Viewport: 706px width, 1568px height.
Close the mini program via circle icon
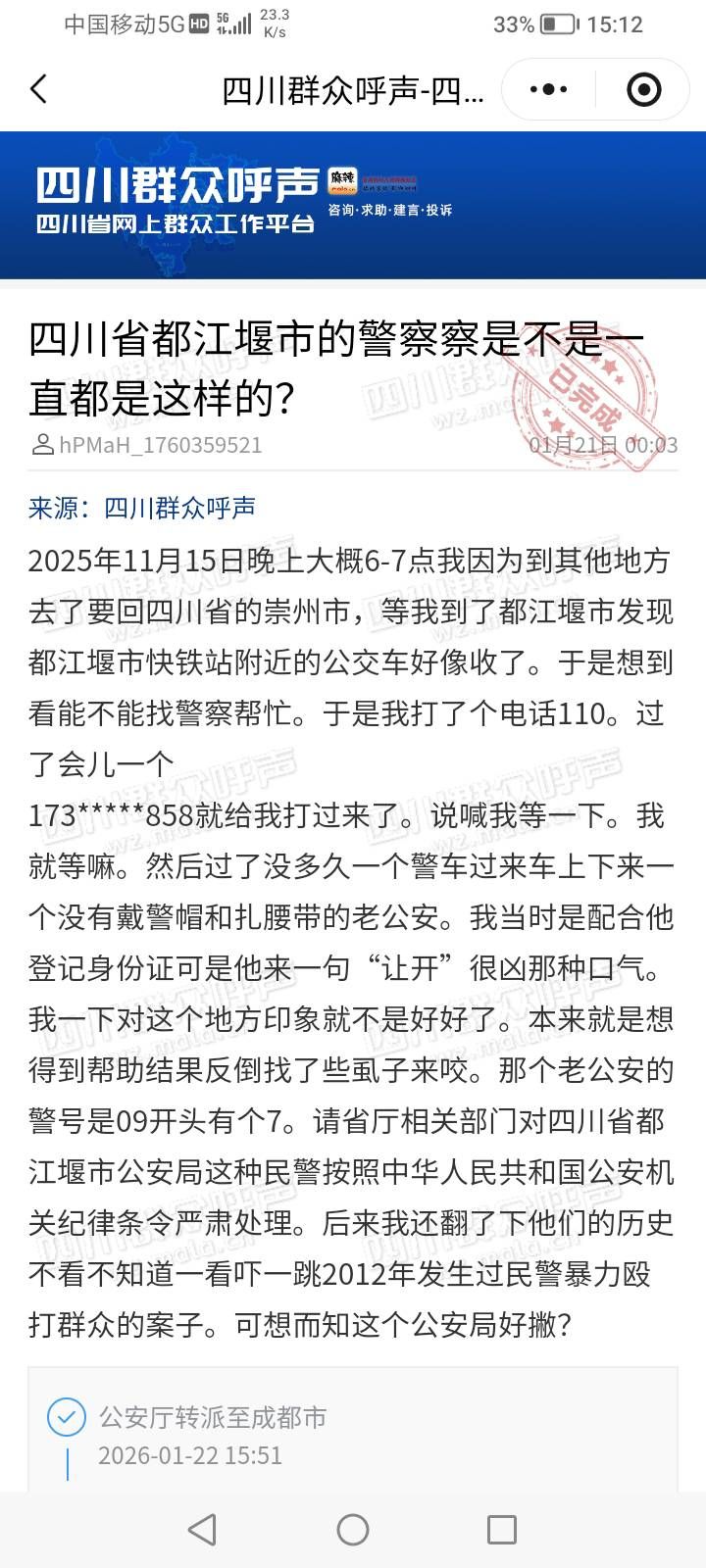tap(643, 89)
